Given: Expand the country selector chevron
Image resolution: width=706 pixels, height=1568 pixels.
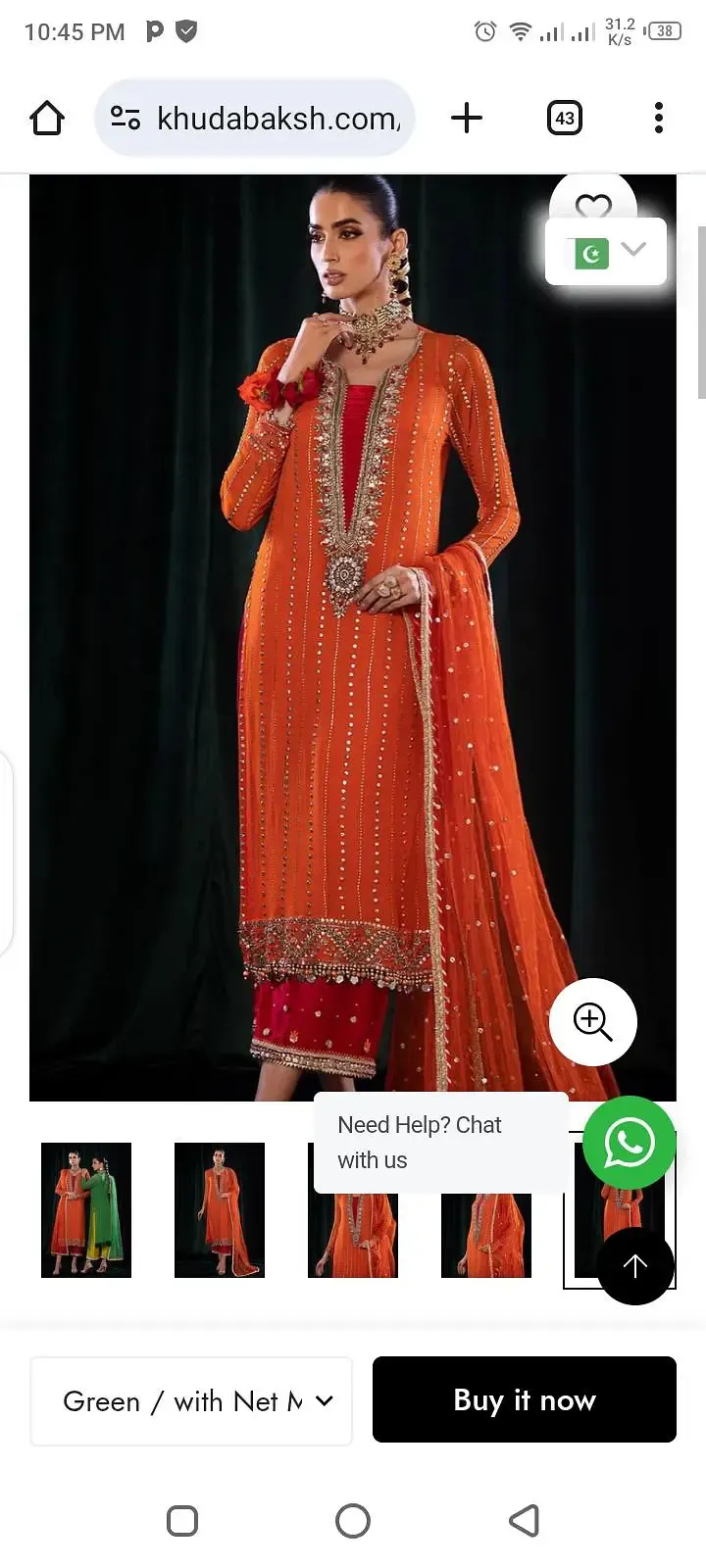Looking at the screenshot, I should (633, 251).
